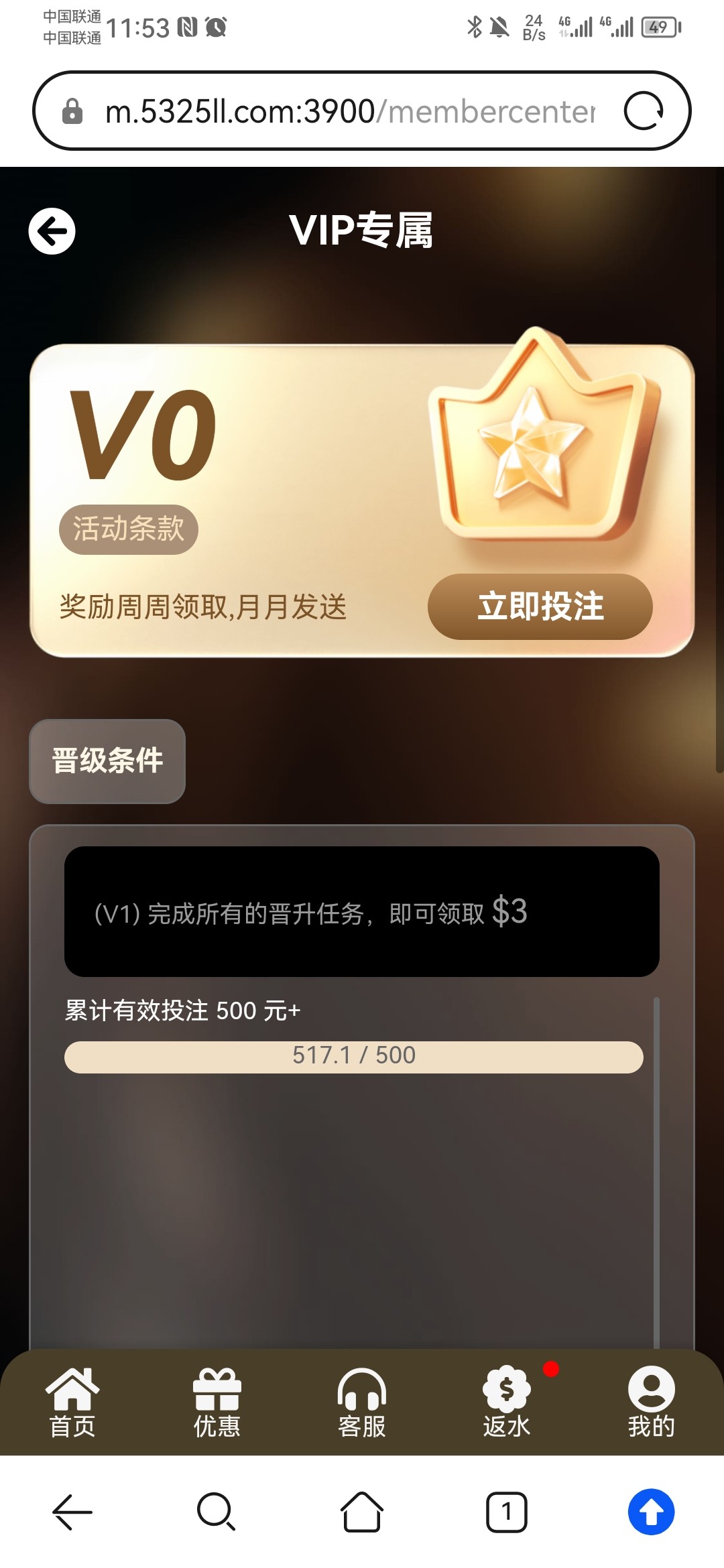This screenshot has height=1568, width=724.
Task: Select the 晋级条件 tab
Action: point(107,761)
